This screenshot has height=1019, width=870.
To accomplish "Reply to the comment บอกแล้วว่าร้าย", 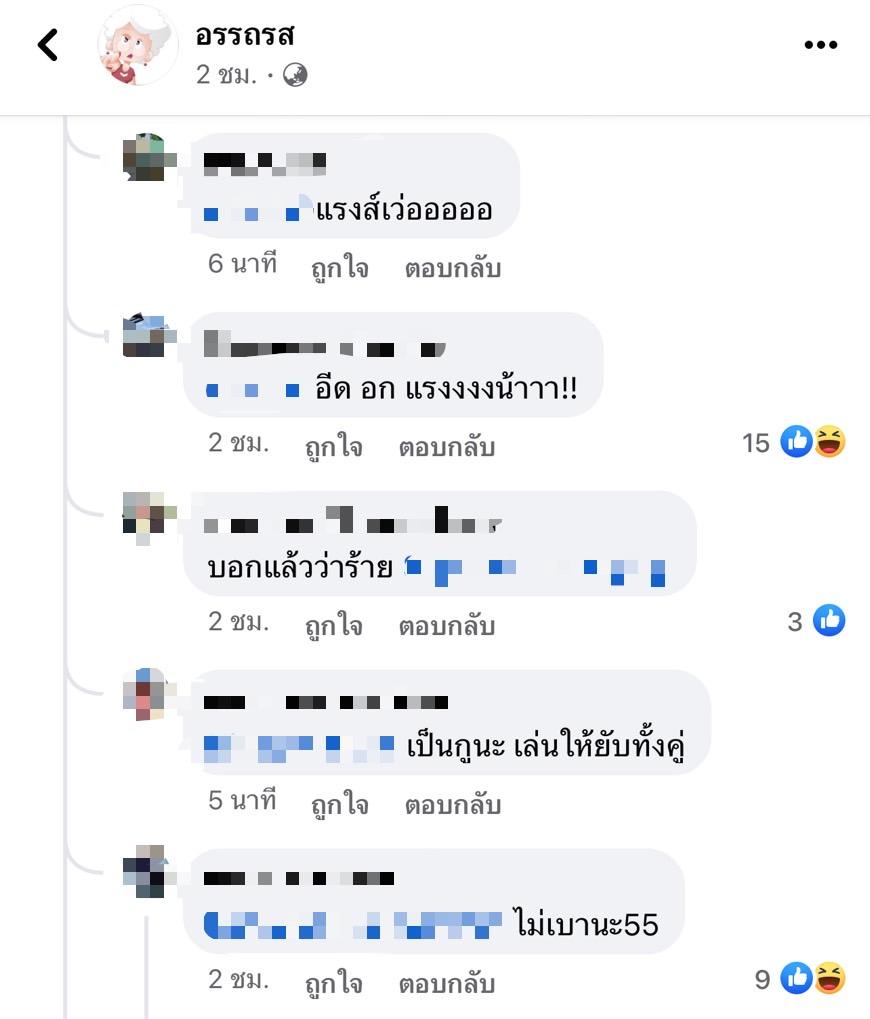I will [x=447, y=626].
